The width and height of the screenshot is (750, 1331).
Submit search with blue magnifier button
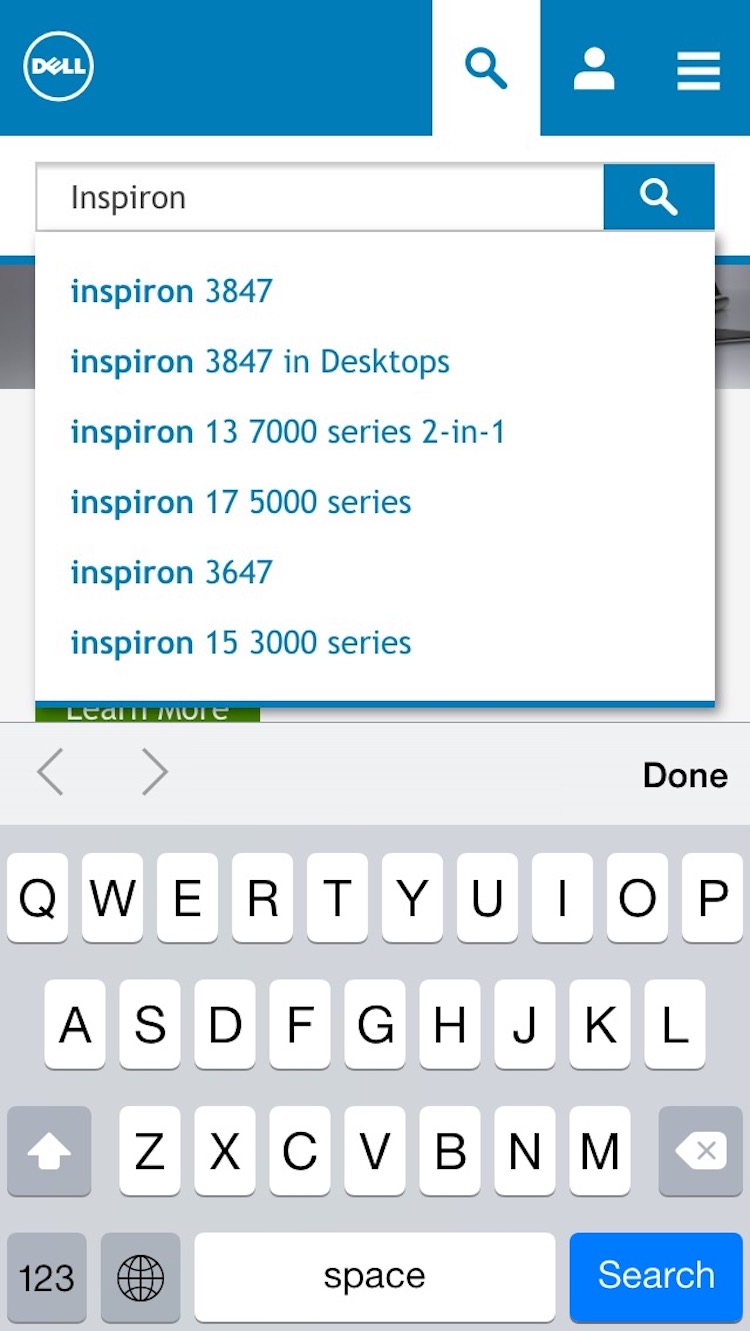point(659,198)
